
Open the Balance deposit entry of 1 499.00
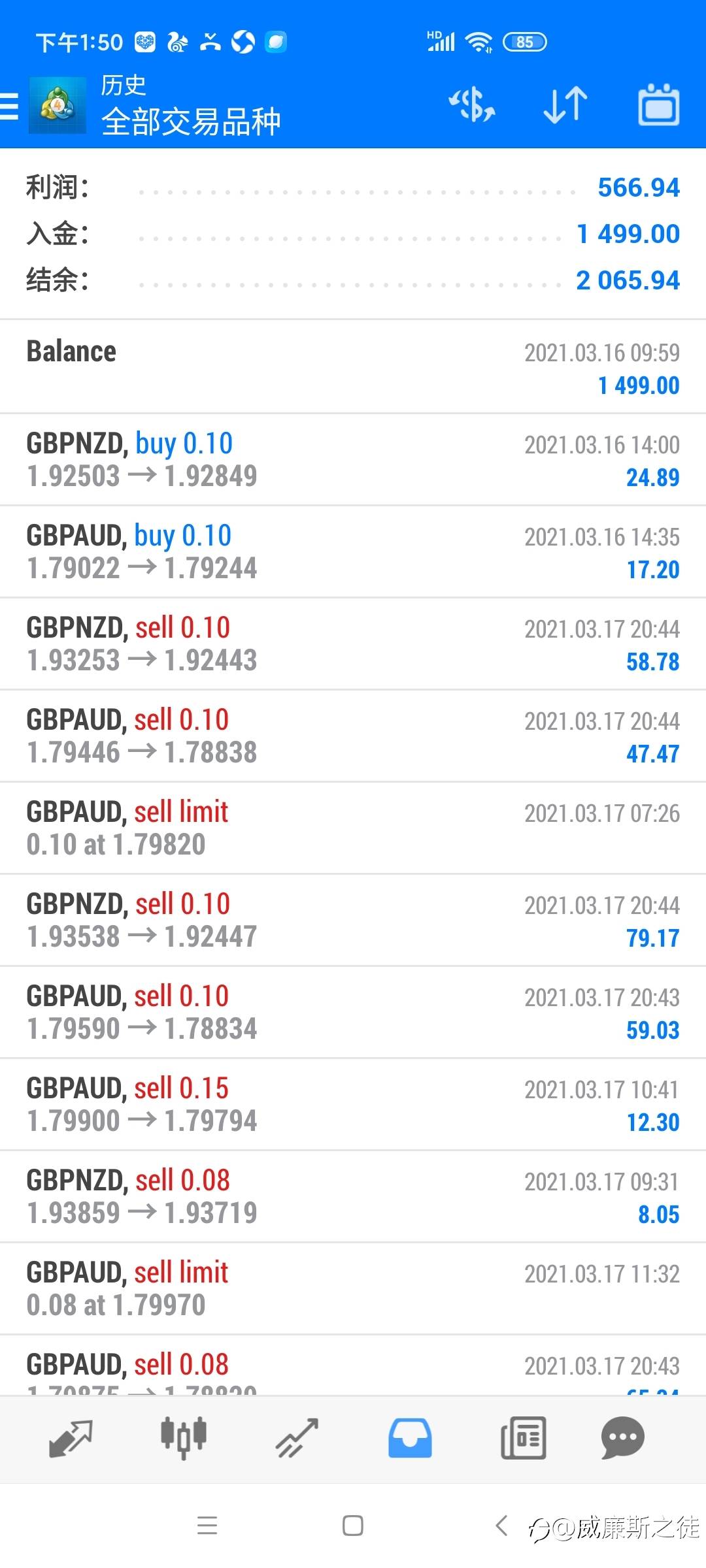(x=353, y=367)
